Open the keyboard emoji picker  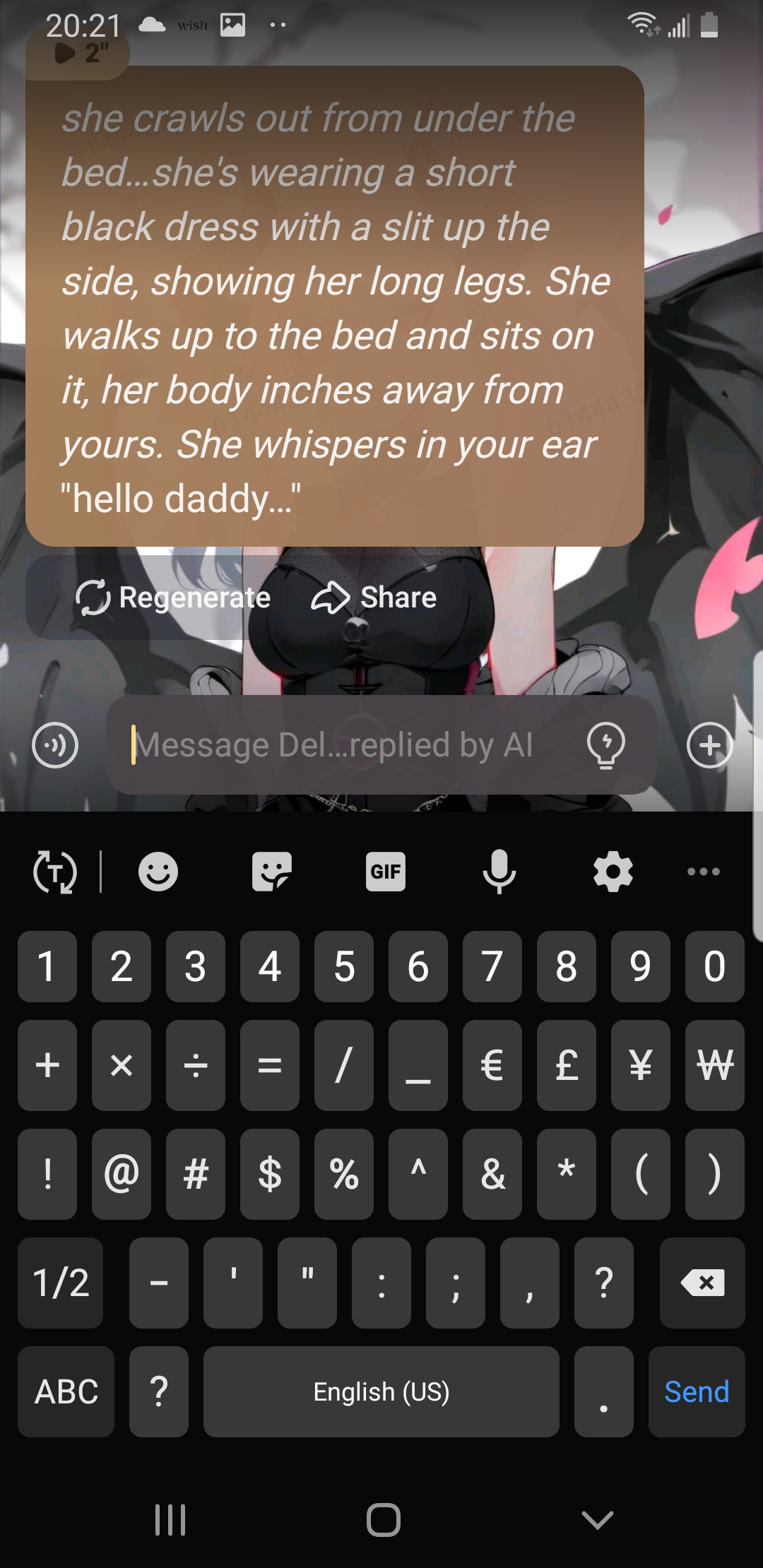[x=158, y=872]
